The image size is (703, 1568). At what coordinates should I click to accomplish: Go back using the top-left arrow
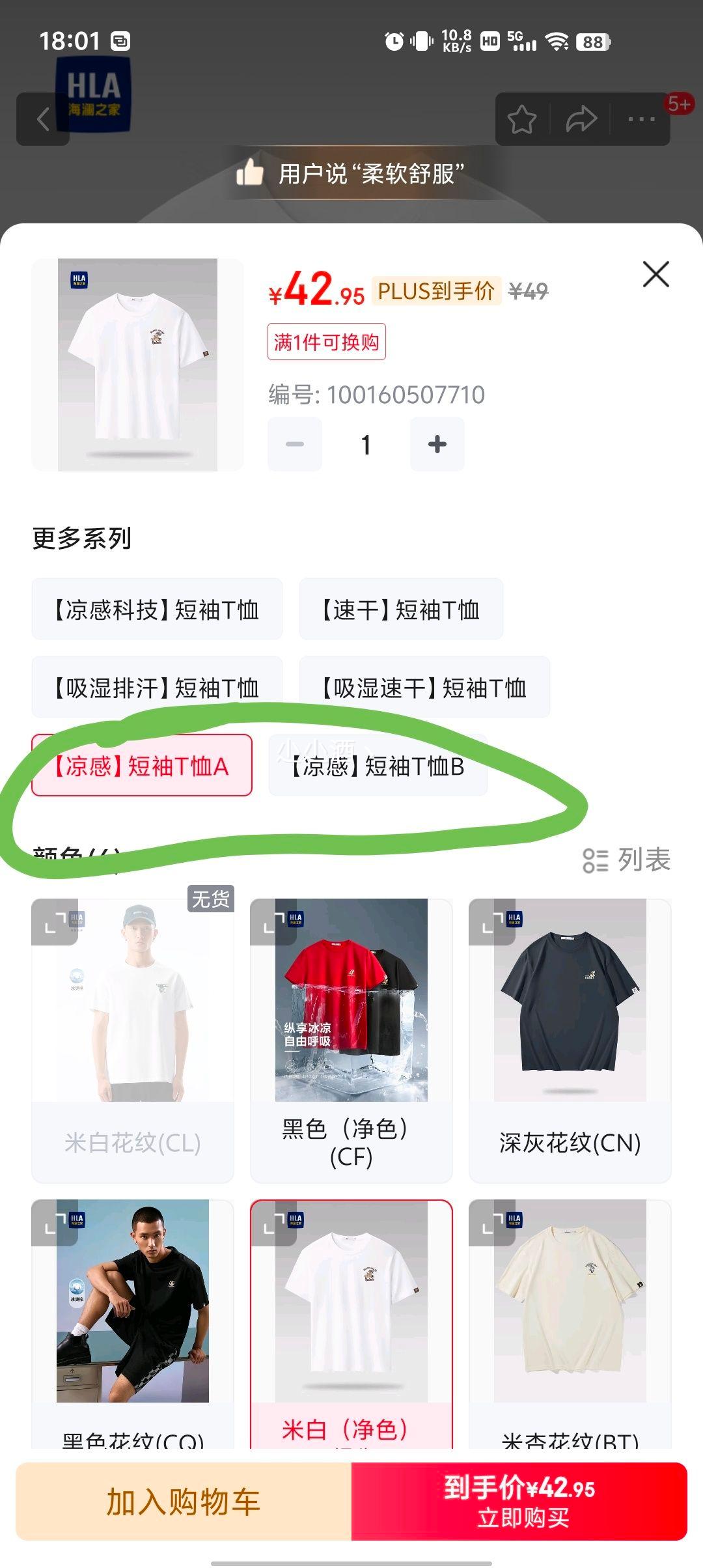click(43, 119)
